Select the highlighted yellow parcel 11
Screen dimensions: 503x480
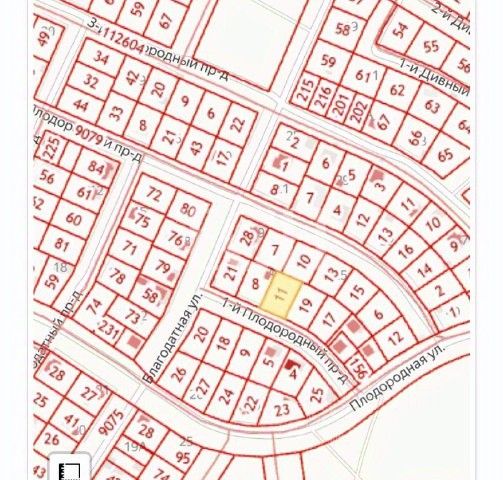point(282,294)
